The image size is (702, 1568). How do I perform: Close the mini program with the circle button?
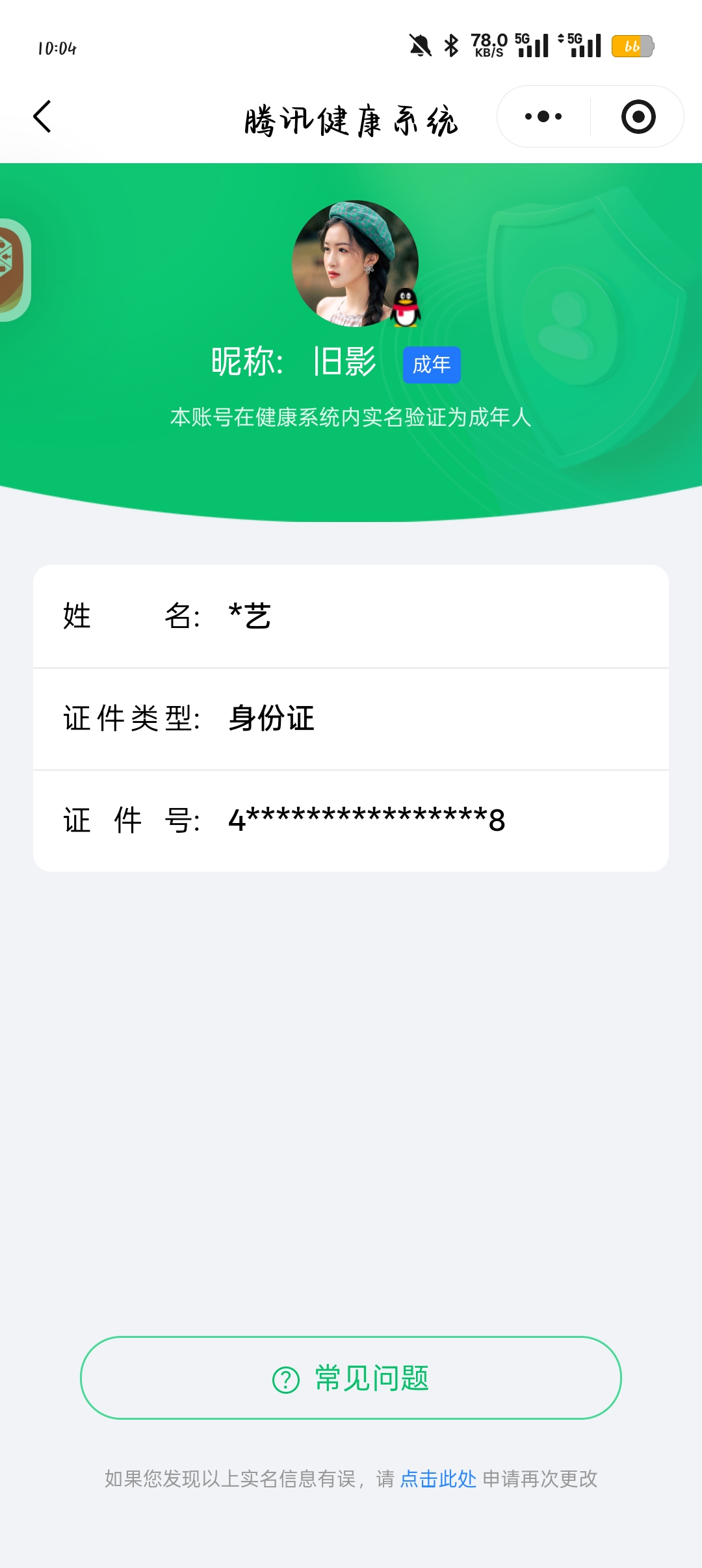click(638, 117)
